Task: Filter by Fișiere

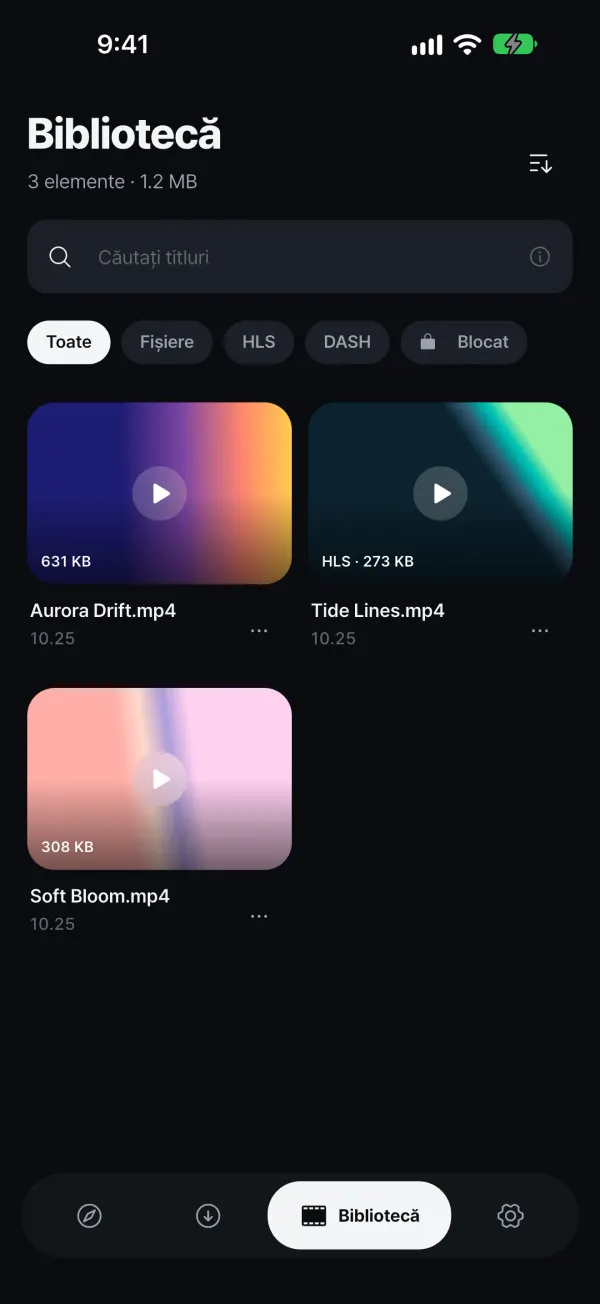Action: tap(167, 342)
